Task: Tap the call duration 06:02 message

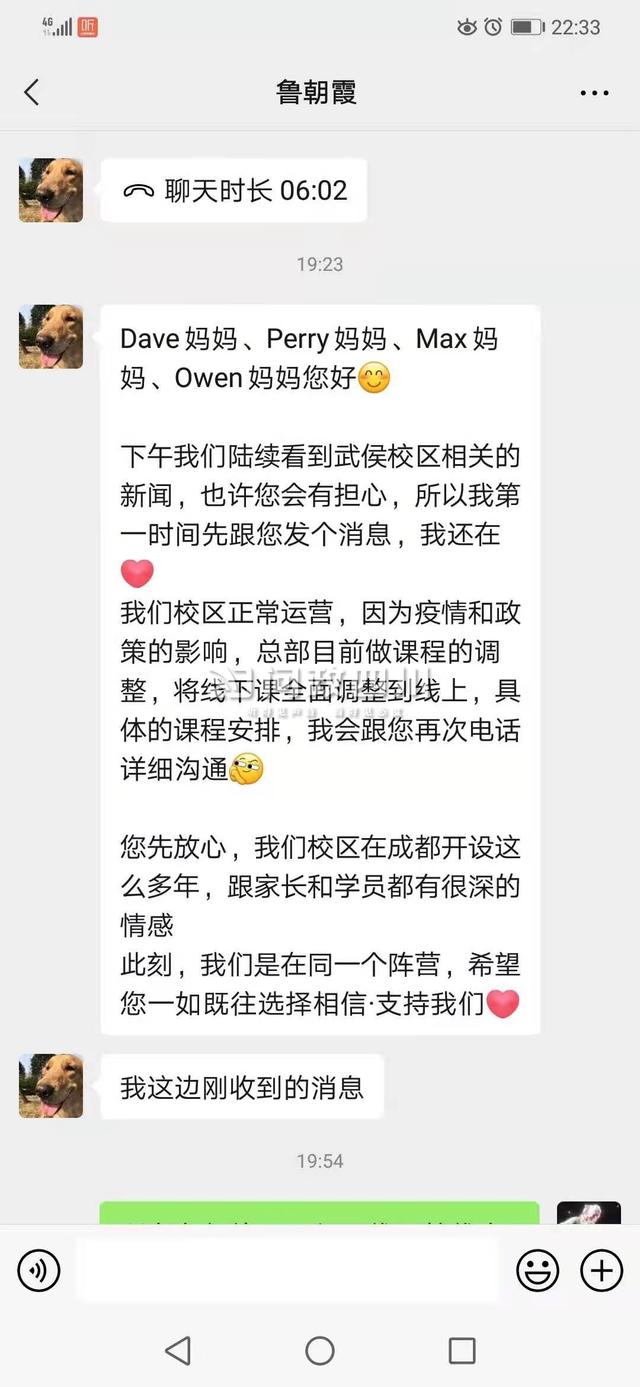Action: [x=234, y=190]
